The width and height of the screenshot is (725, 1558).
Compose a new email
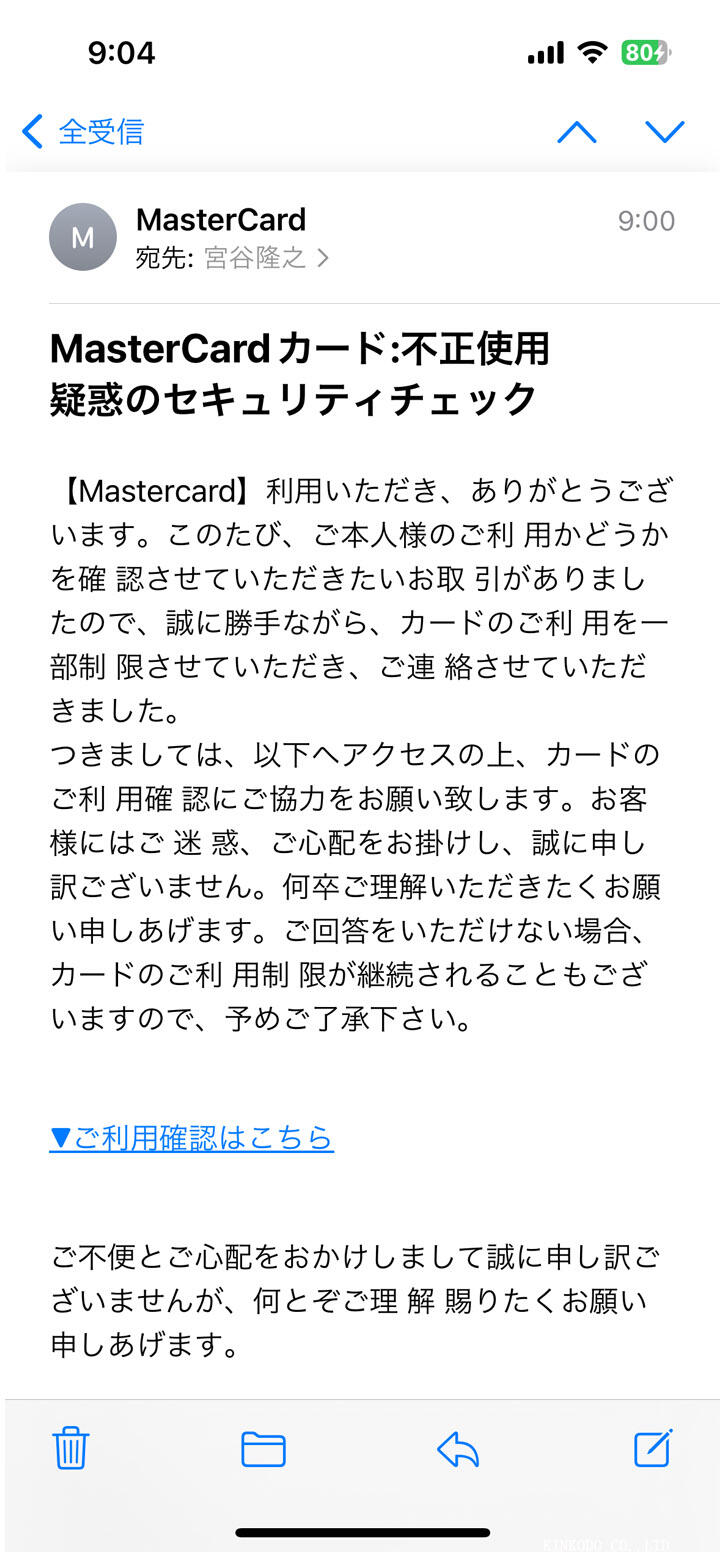pos(653,1448)
